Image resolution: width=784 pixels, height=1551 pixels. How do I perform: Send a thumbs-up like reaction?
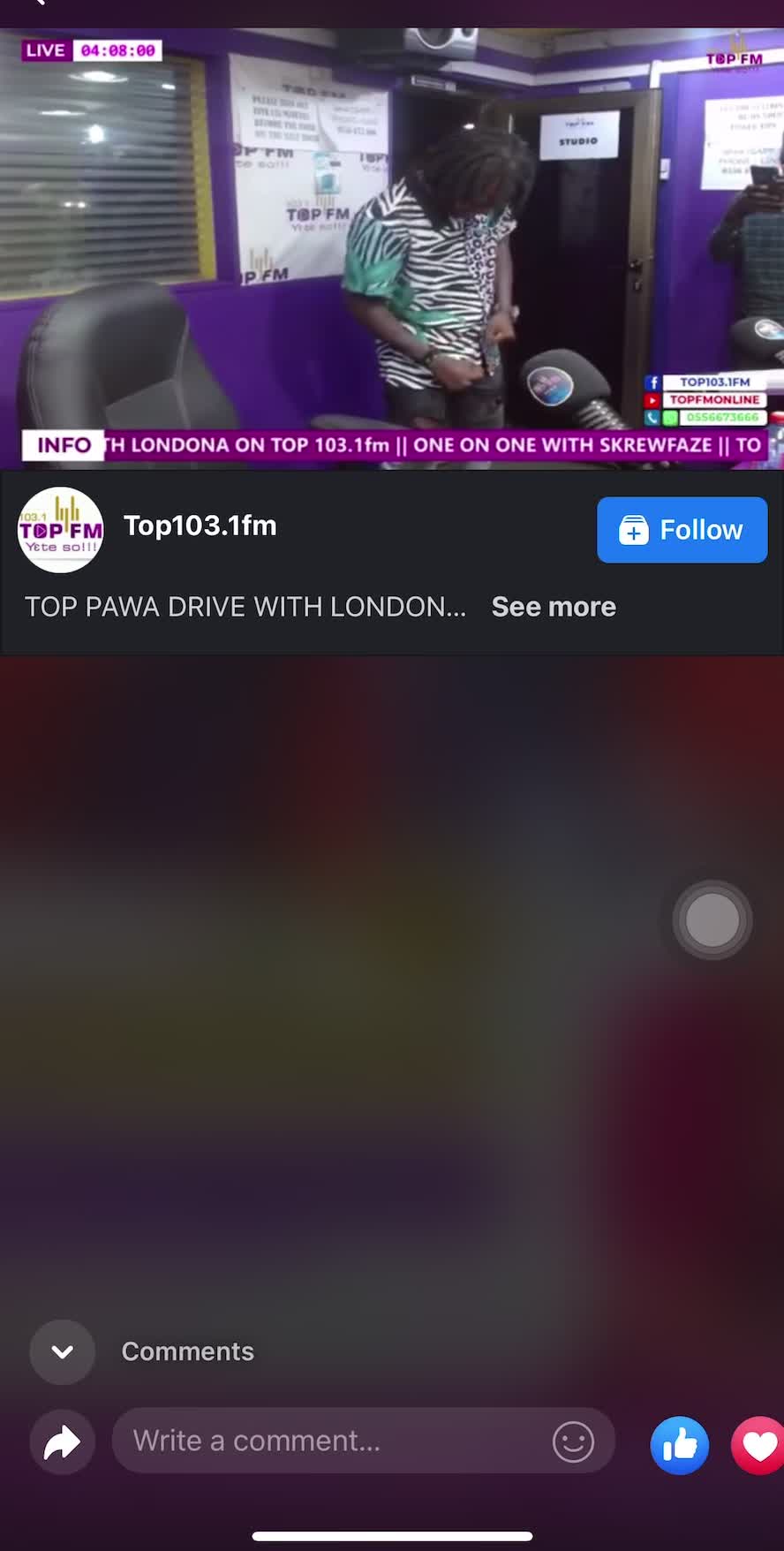coord(680,1446)
